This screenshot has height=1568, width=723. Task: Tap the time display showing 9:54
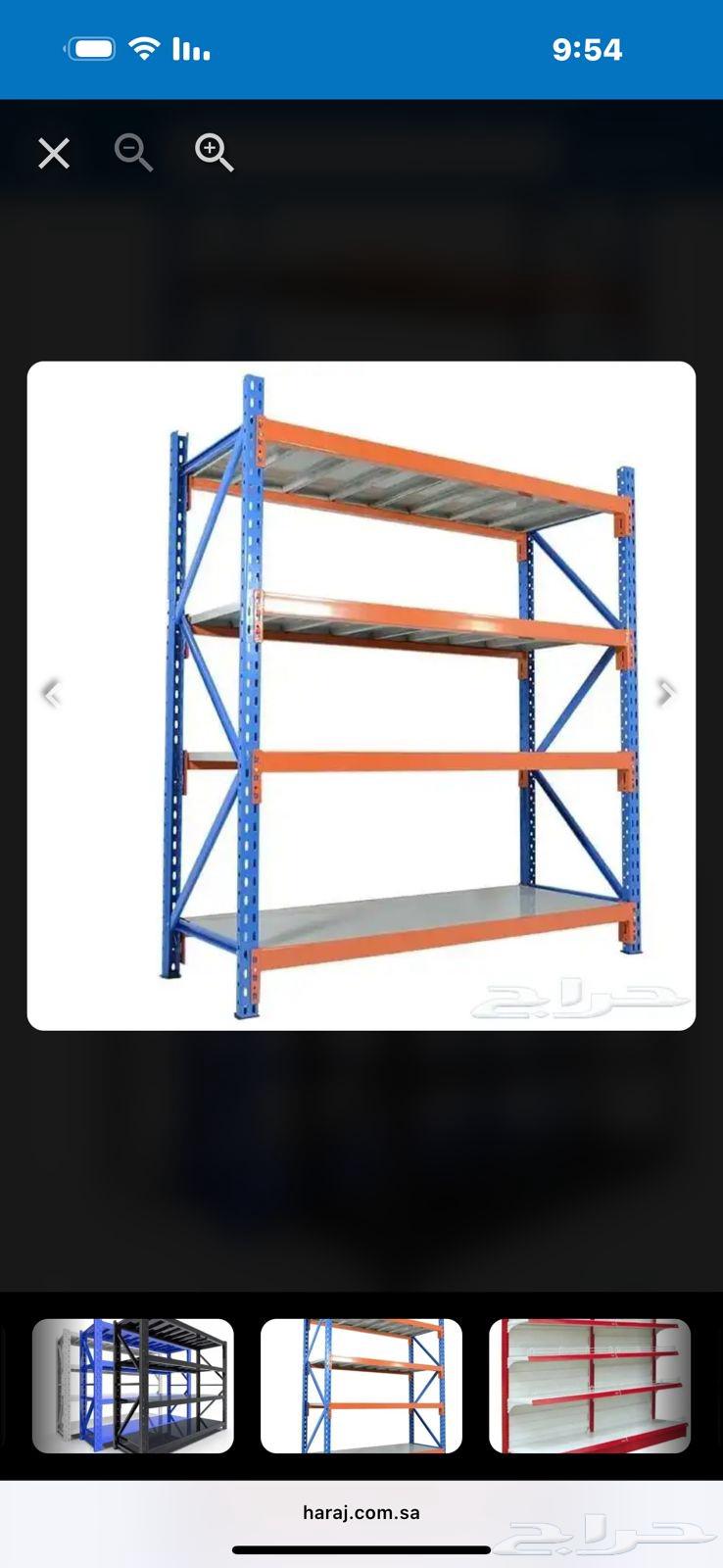589,48
